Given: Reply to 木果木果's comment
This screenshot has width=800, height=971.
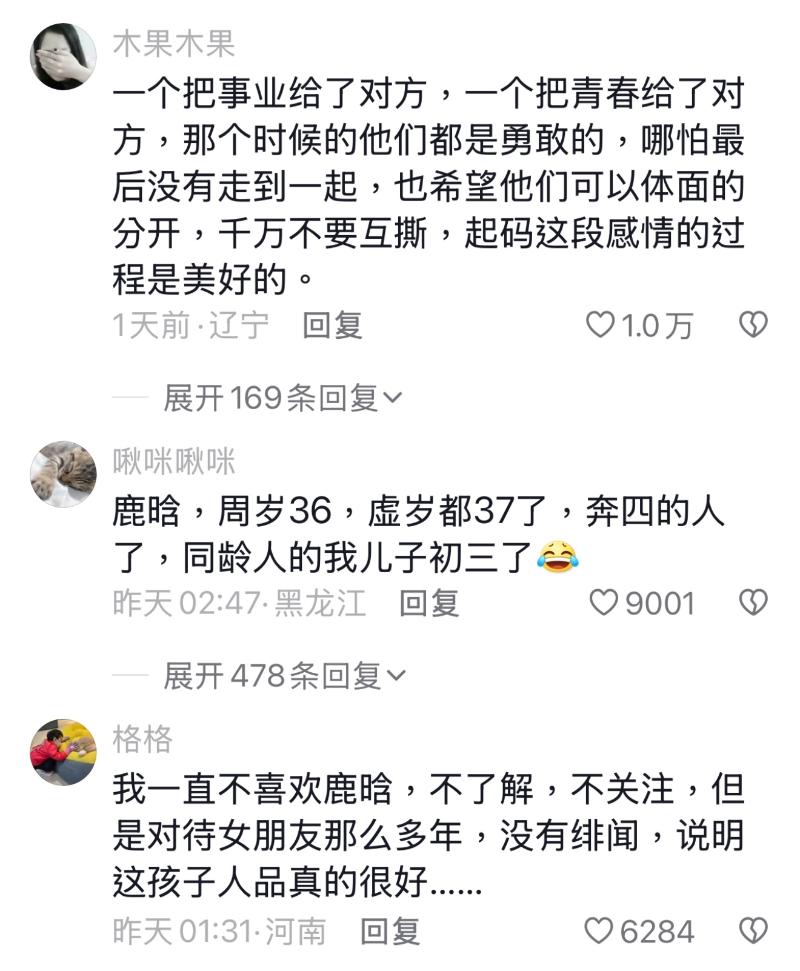Looking at the screenshot, I should (x=332, y=325).
